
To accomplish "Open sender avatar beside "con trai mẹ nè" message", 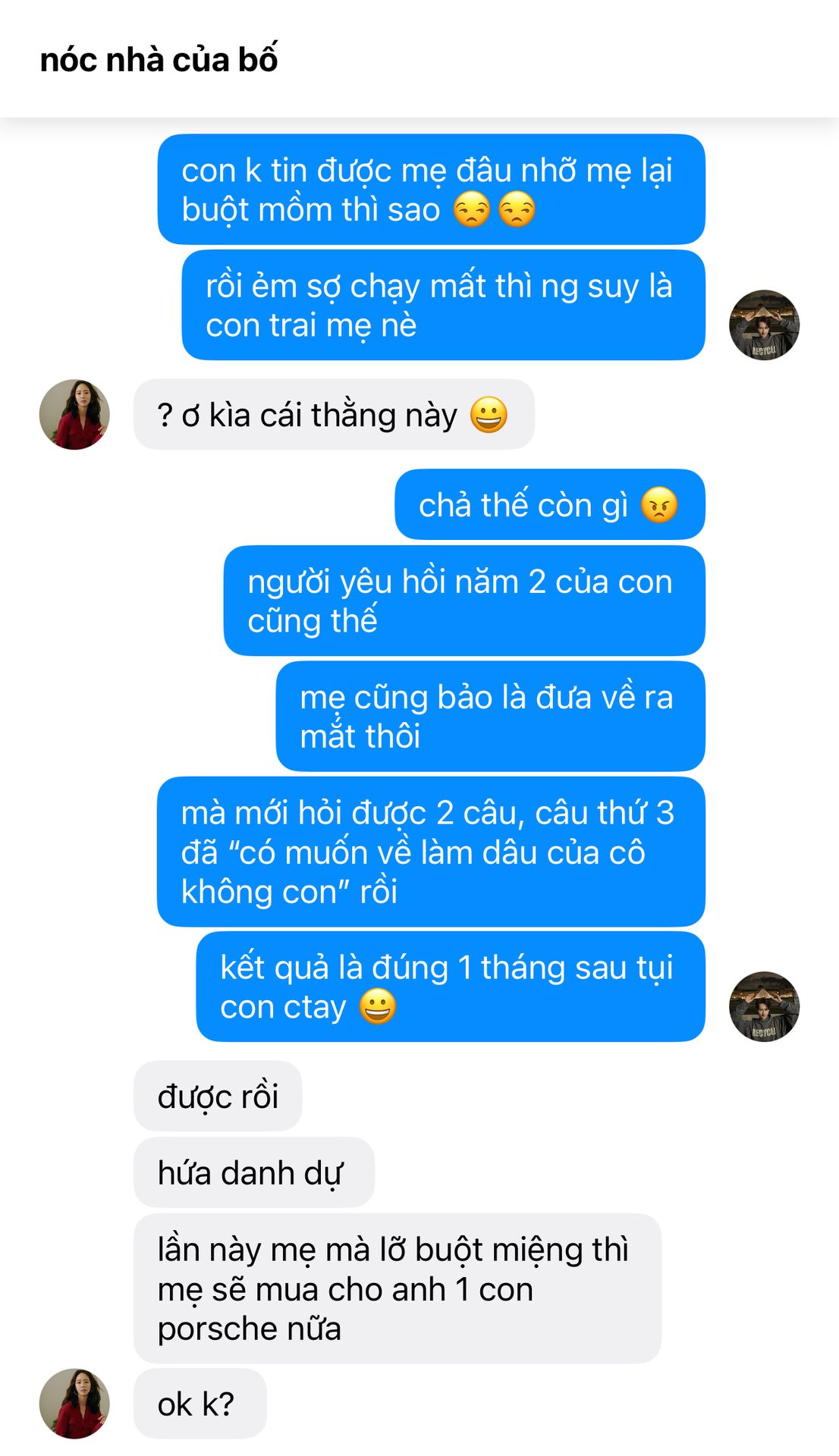I will pos(764,325).
